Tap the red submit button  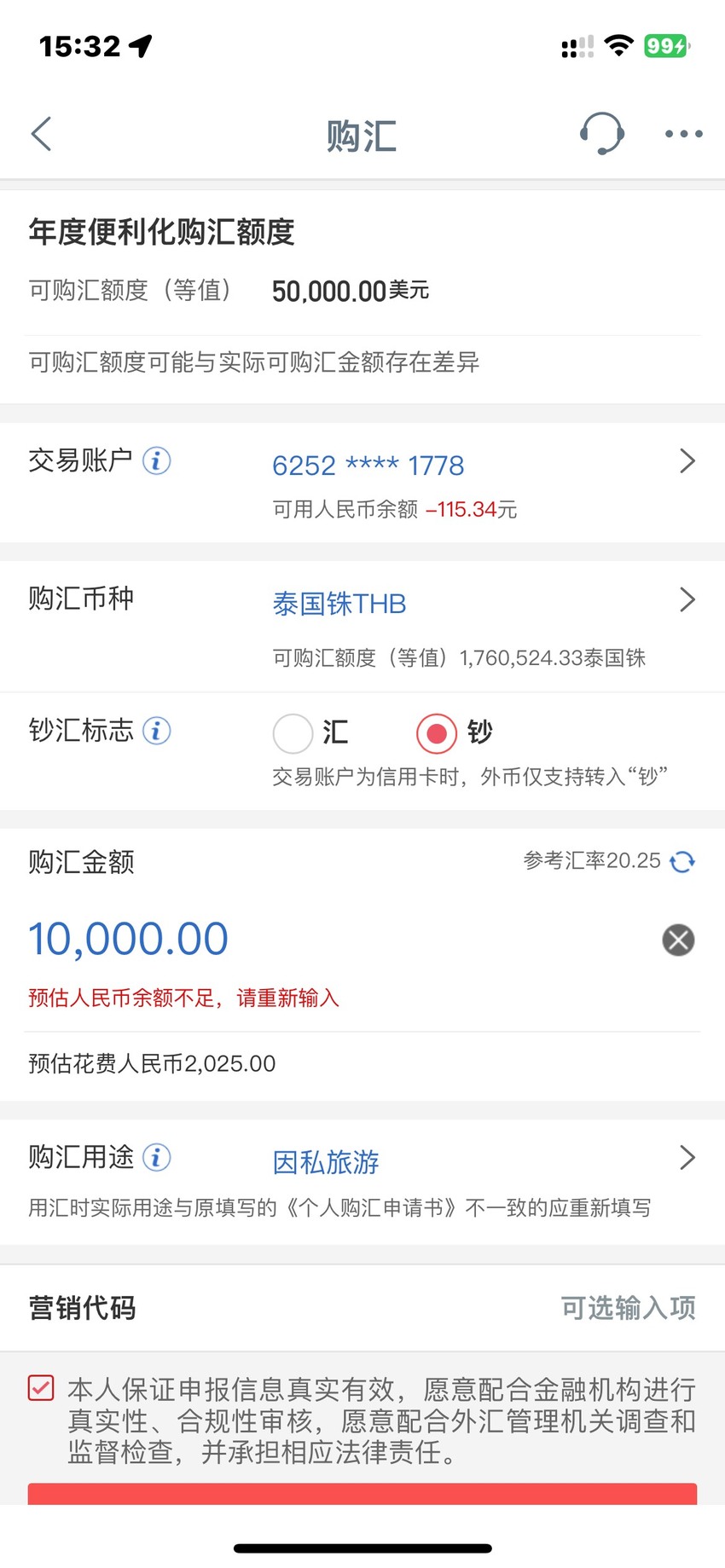pos(362,1494)
